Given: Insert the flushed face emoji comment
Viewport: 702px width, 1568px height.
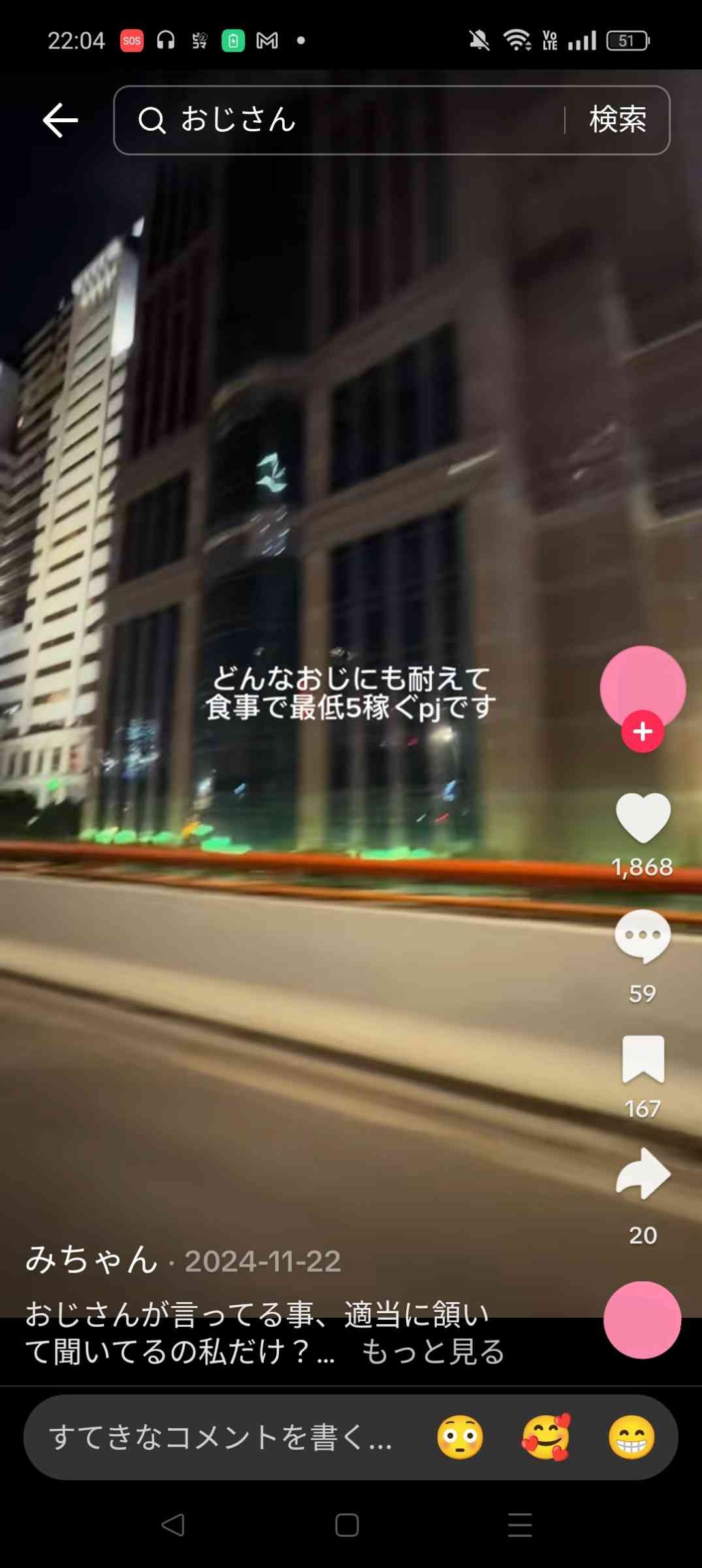Looking at the screenshot, I should [x=460, y=1437].
